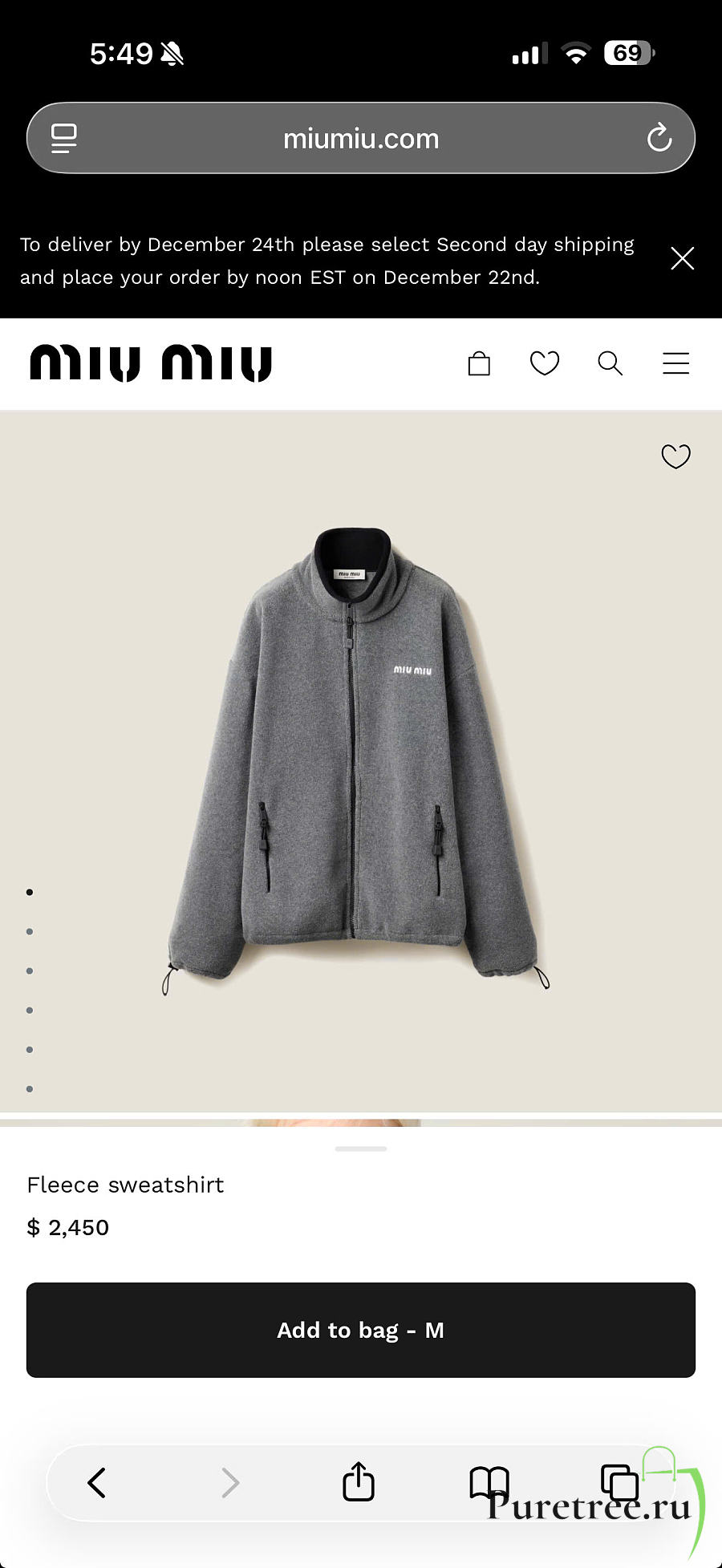
Task: Go back to previous page
Action: click(97, 1482)
